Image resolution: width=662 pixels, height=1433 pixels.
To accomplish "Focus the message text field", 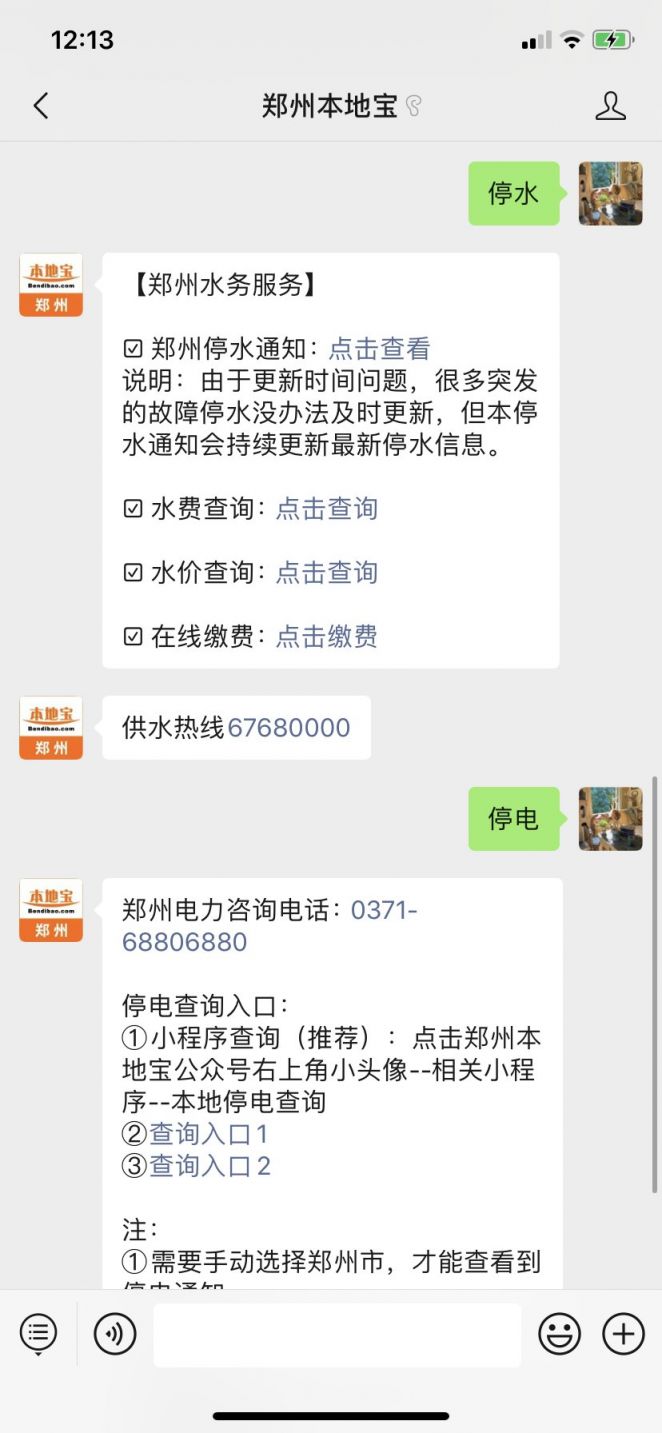I will coord(337,1334).
